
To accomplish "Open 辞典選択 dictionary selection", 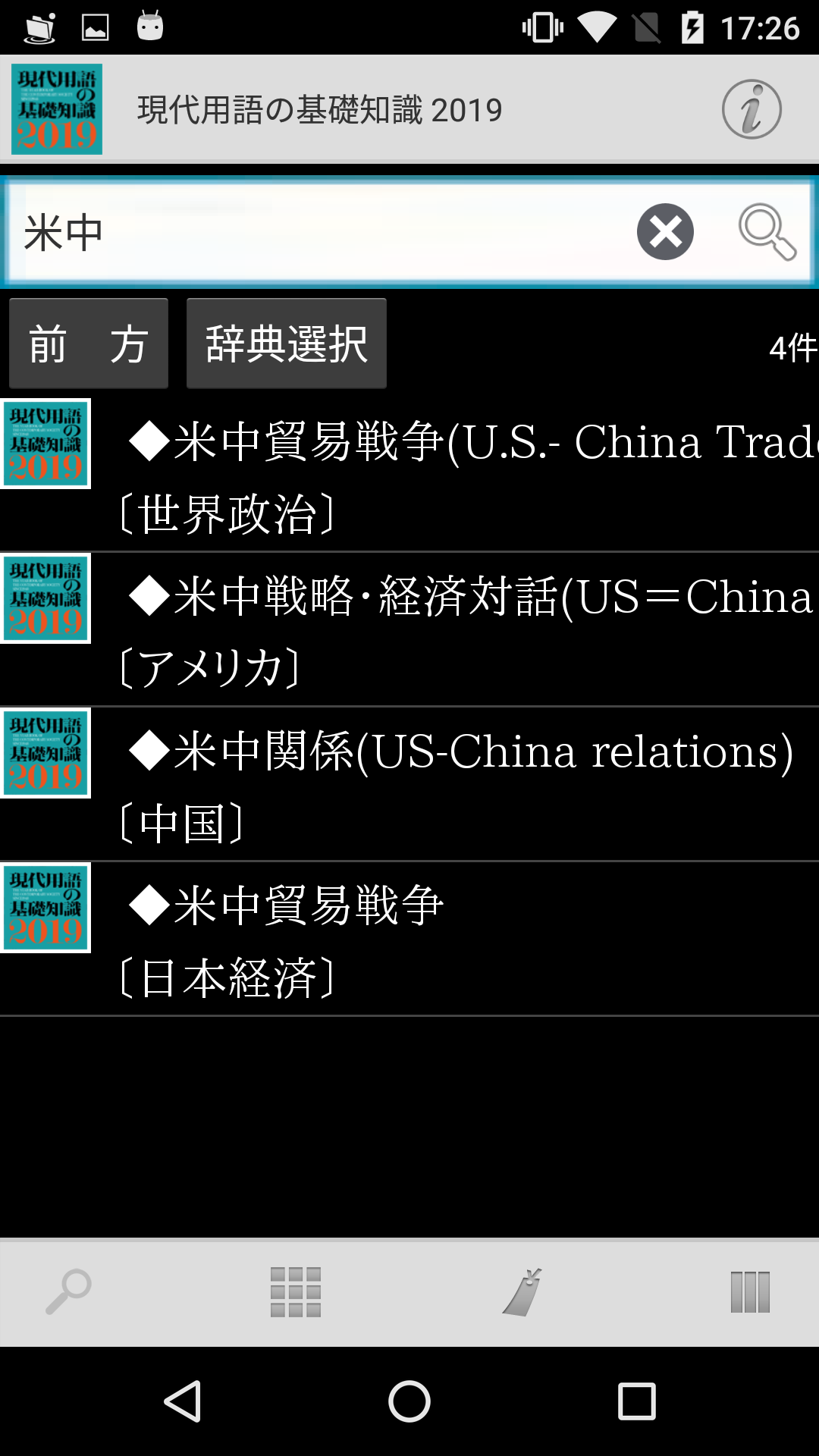I will pos(287,344).
